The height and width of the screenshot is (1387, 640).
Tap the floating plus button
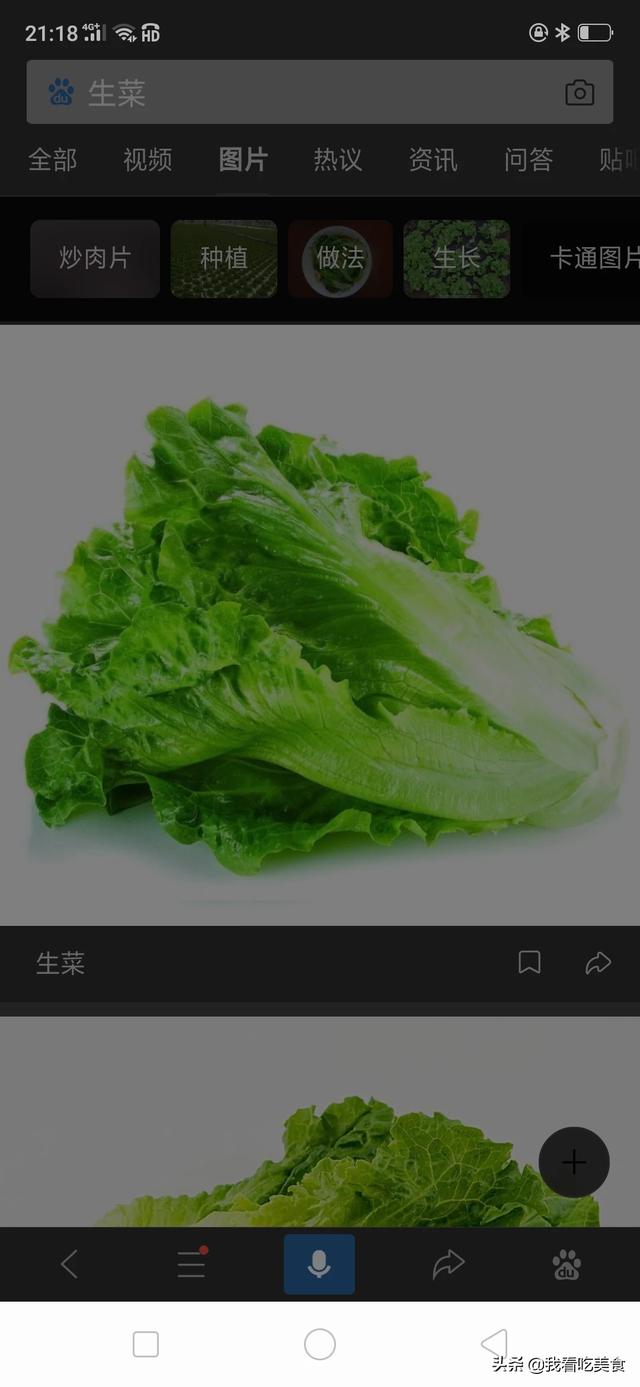click(574, 1162)
